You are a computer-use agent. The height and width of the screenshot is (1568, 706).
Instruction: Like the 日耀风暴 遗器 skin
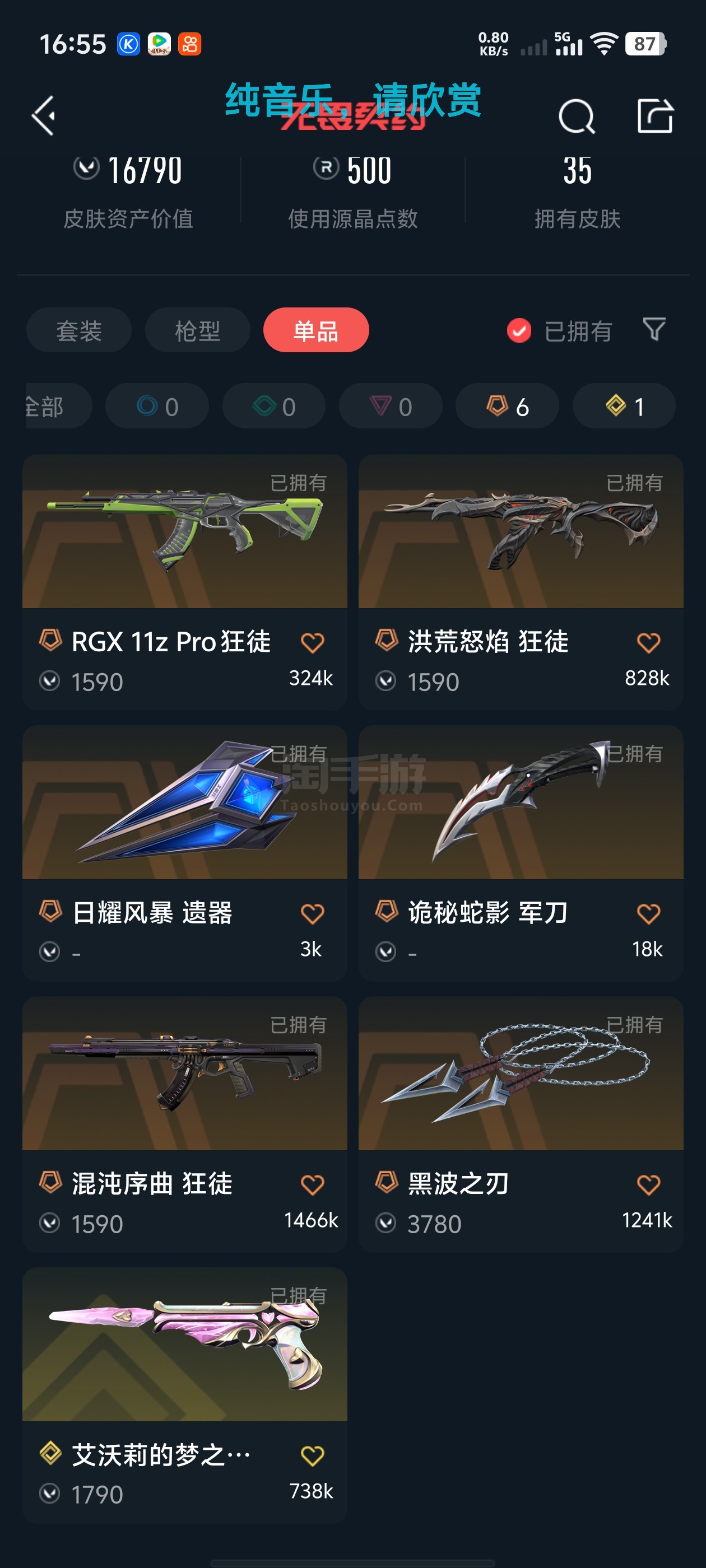click(x=312, y=914)
